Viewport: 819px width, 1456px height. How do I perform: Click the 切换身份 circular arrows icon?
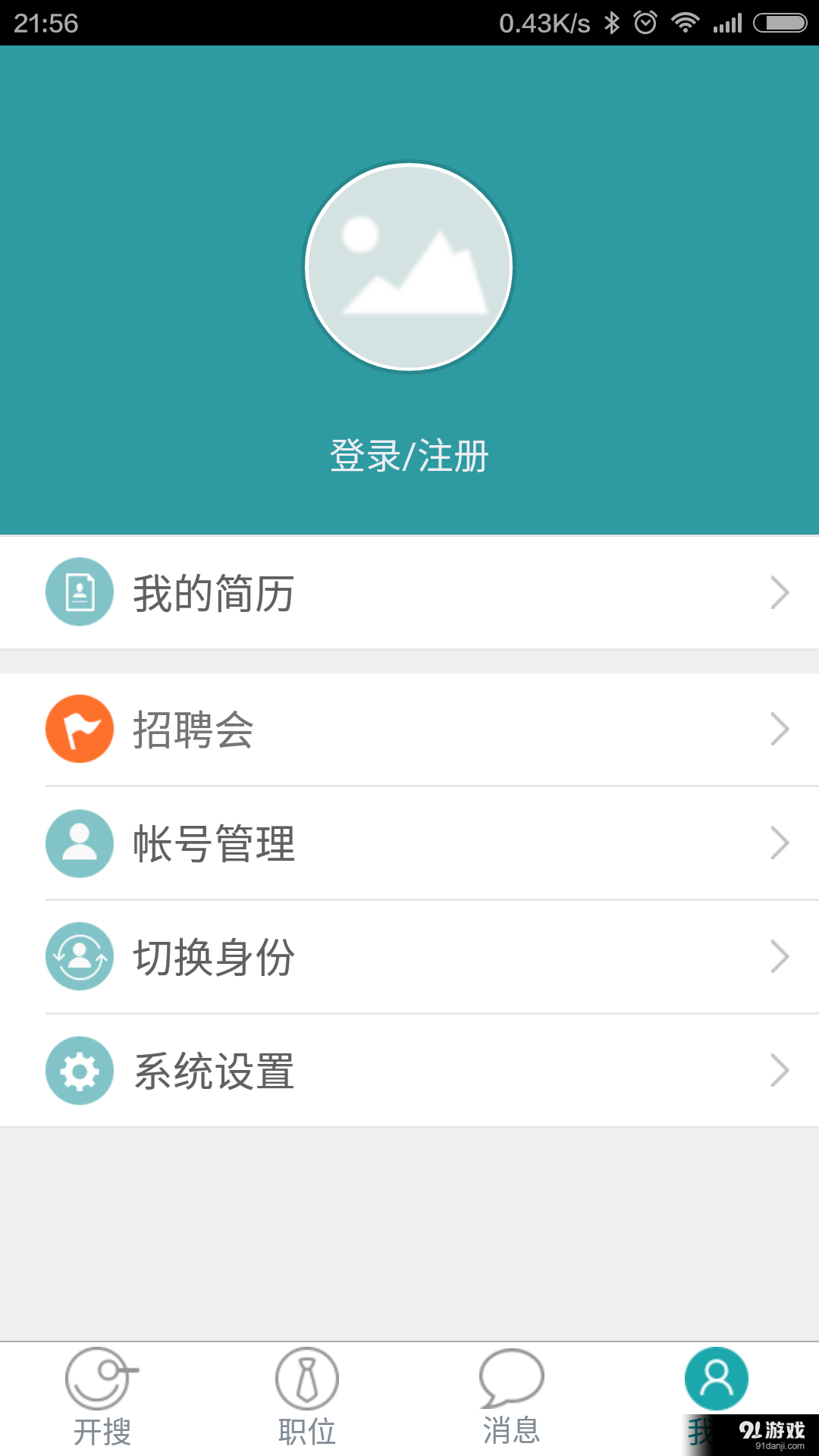(80, 956)
